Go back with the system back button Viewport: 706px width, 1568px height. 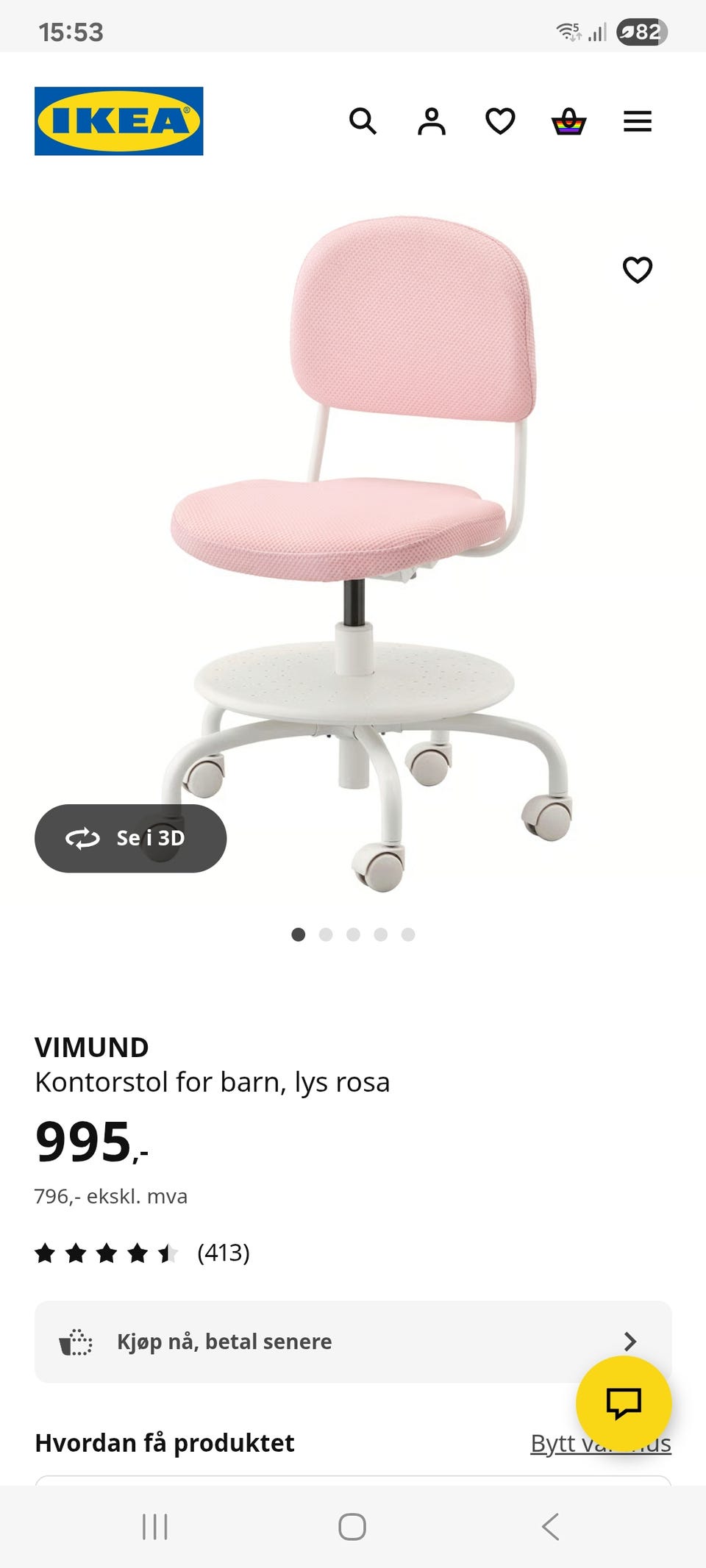550,1527
